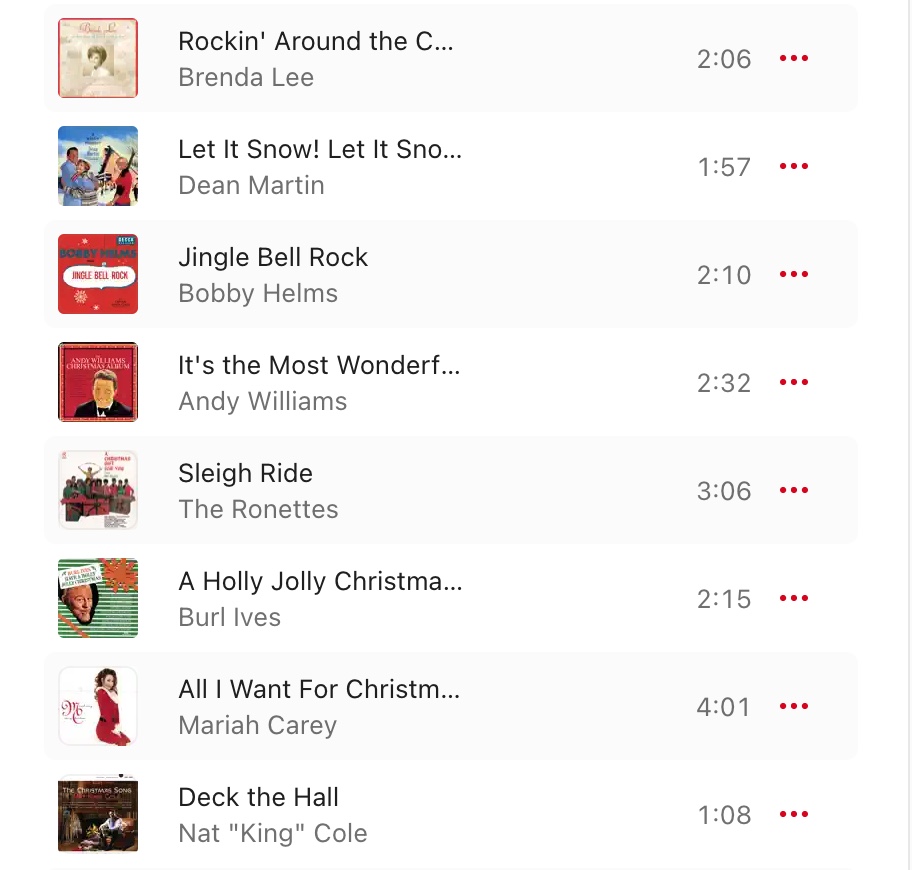Select Jingle Bell Rock by Bobby Helms
This screenshot has width=912, height=870.
pos(273,258)
